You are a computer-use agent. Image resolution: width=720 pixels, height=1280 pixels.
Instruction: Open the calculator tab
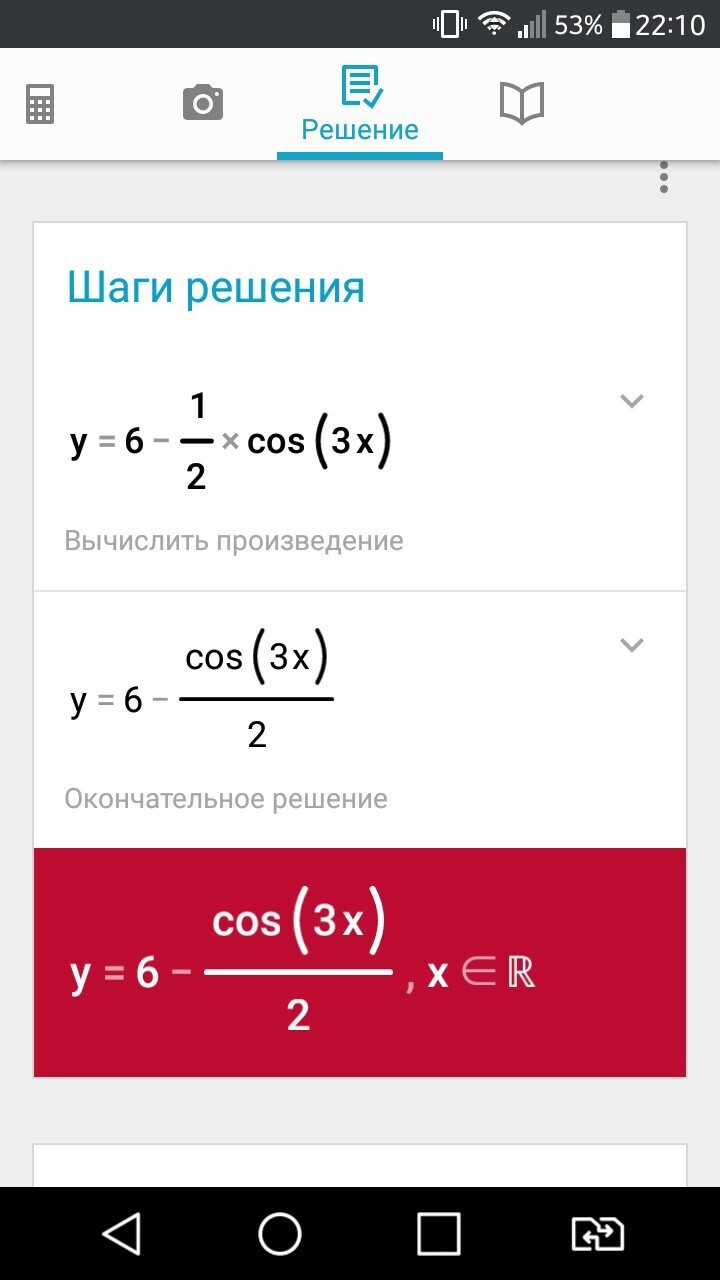click(40, 103)
